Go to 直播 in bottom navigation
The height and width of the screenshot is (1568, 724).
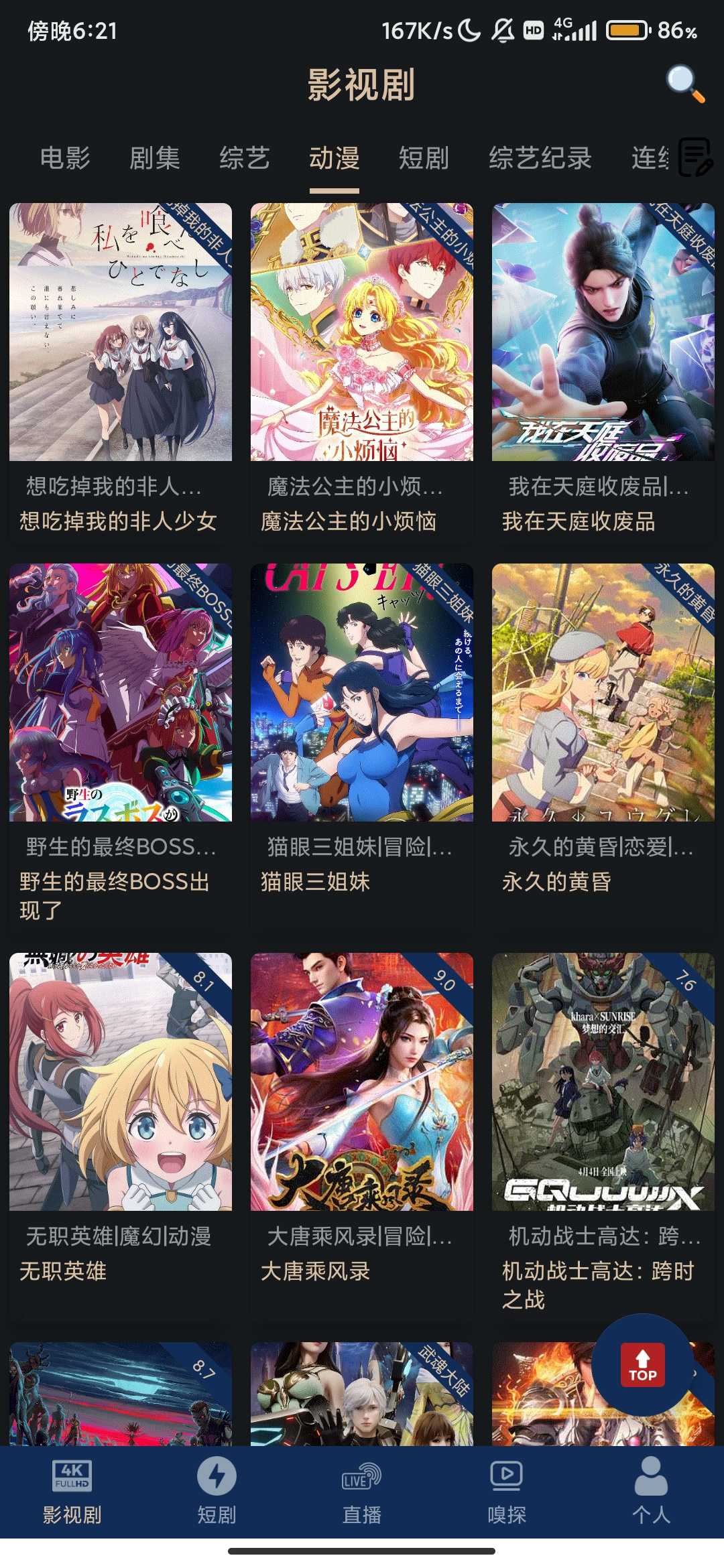click(362, 1492)
